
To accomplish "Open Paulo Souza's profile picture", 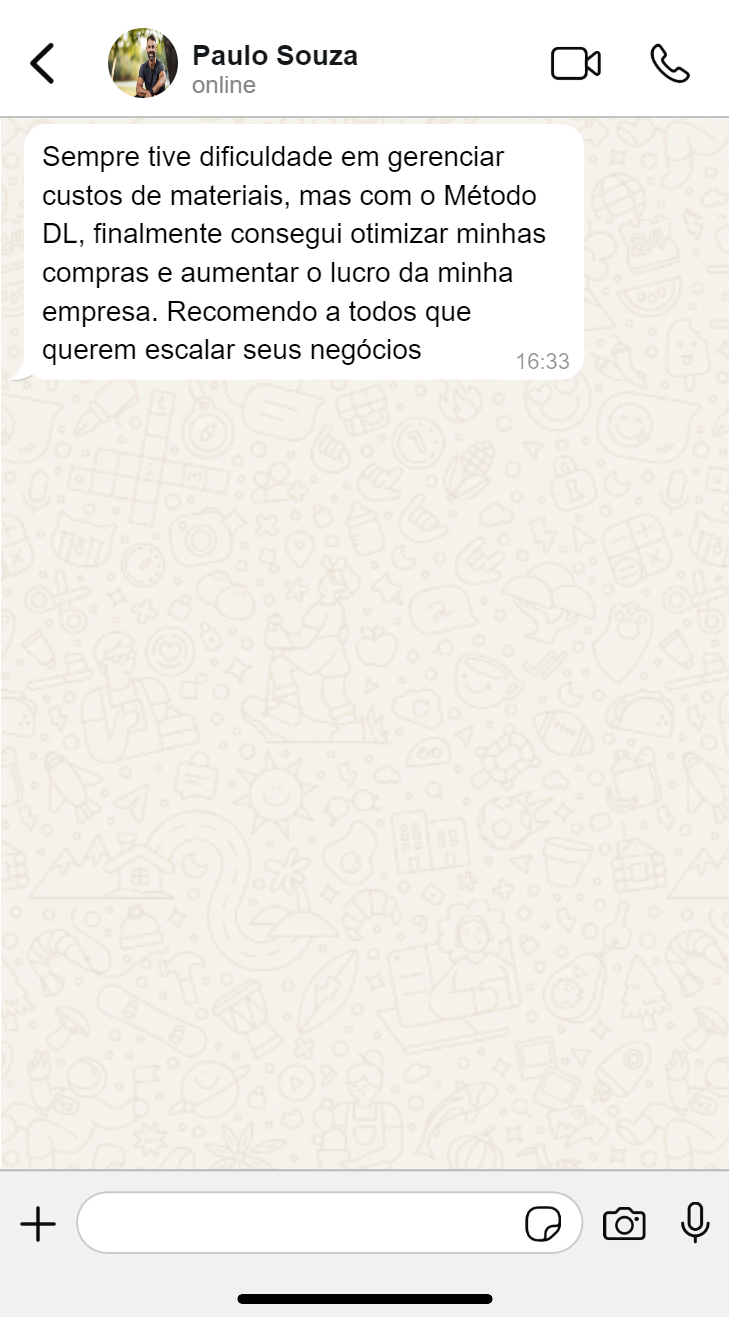I will [x=143, y=63].
